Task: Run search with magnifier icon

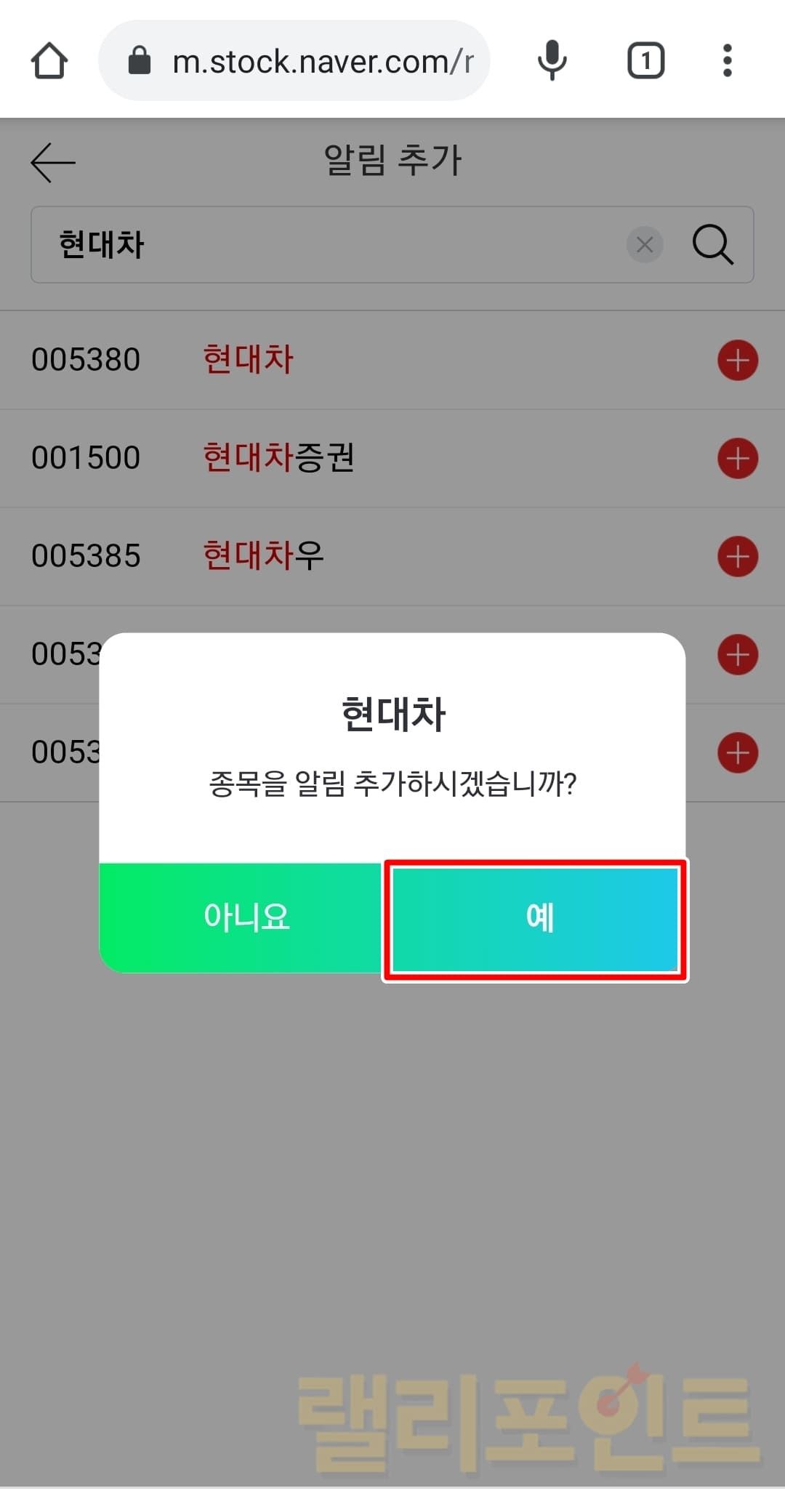Action: coord(712,245)
